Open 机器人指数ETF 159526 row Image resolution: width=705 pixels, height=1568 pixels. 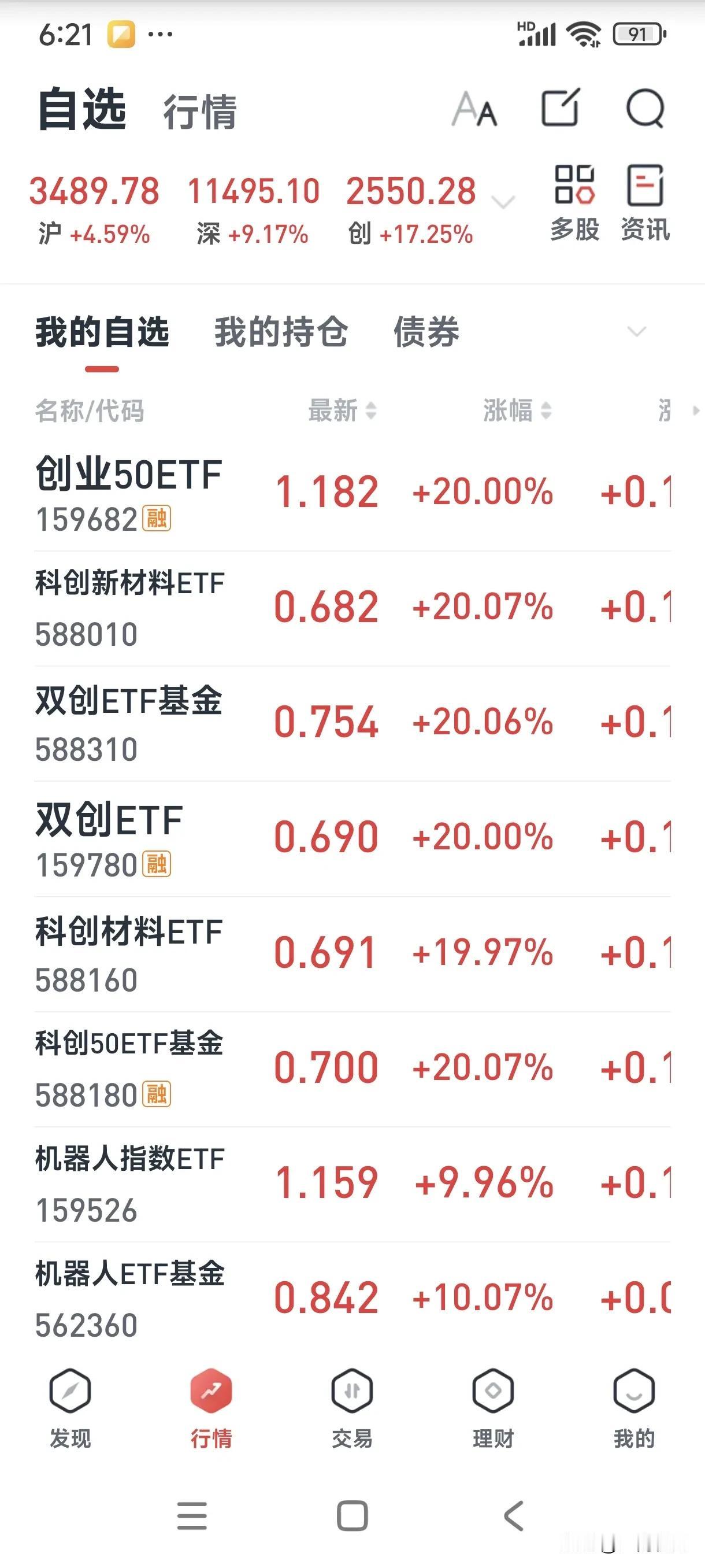353,1185
